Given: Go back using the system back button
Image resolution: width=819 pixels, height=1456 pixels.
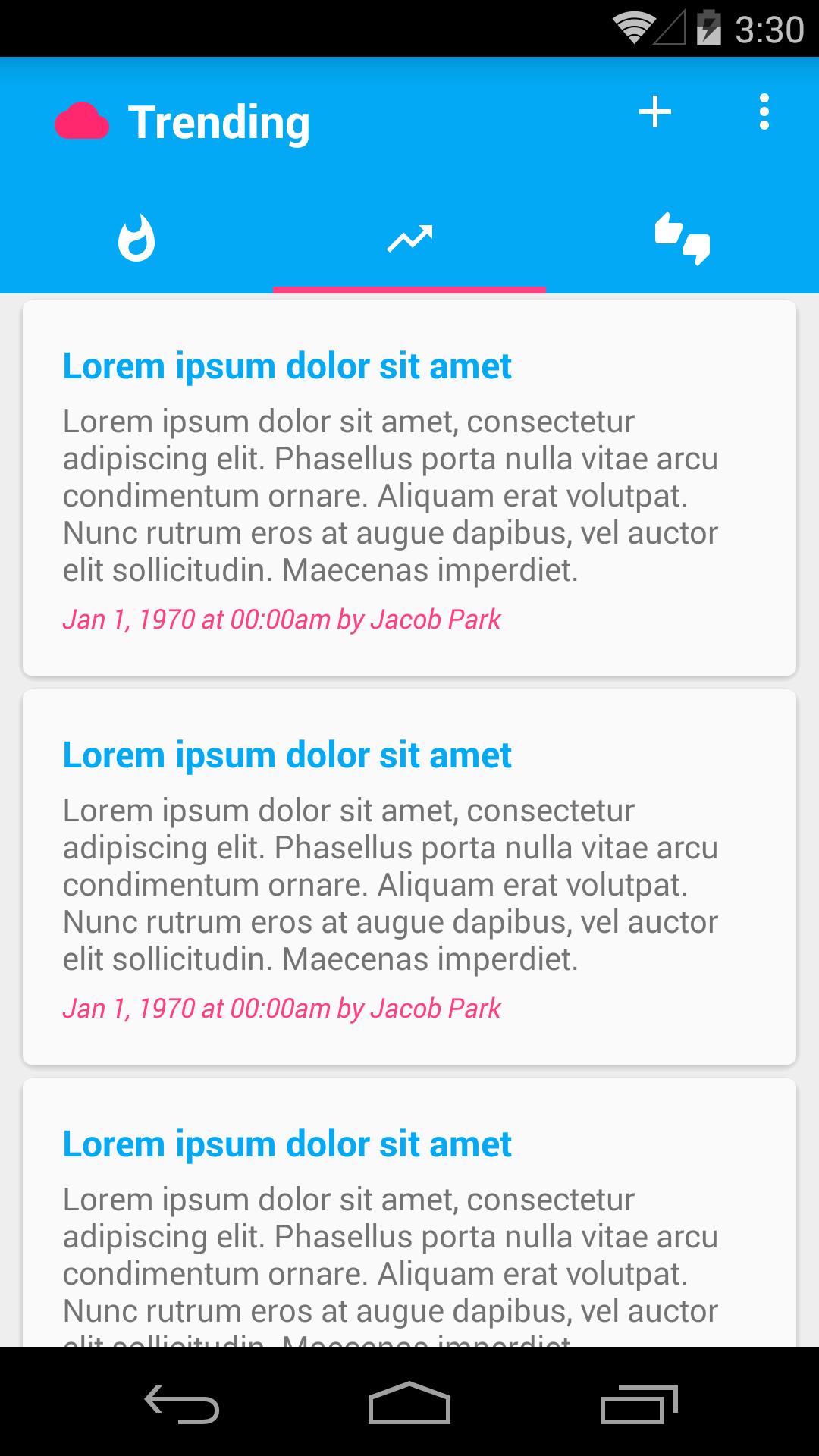Looking at the screenshot, I should (182, 1404).
